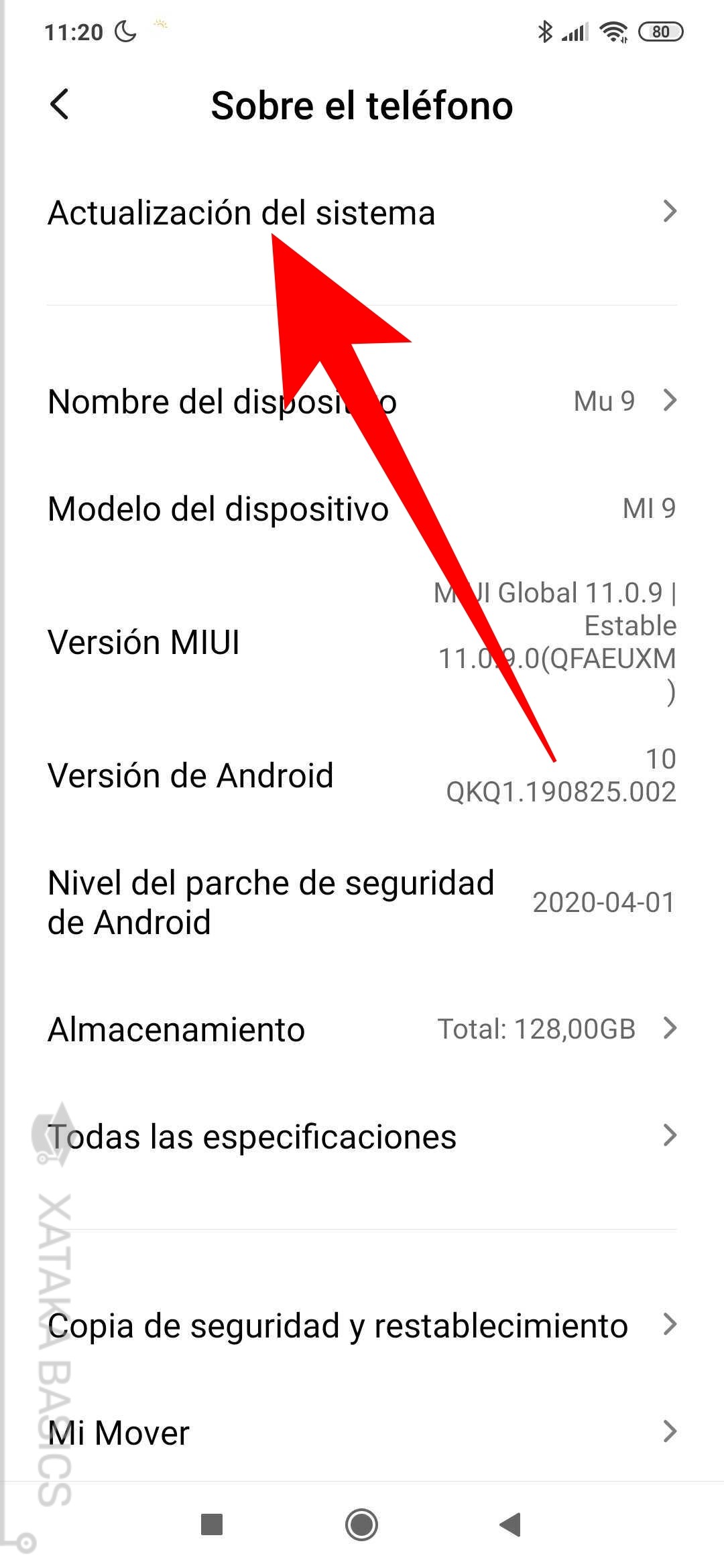
Task: Open Nombre del dispositivo setting
Action: (221, 401)
